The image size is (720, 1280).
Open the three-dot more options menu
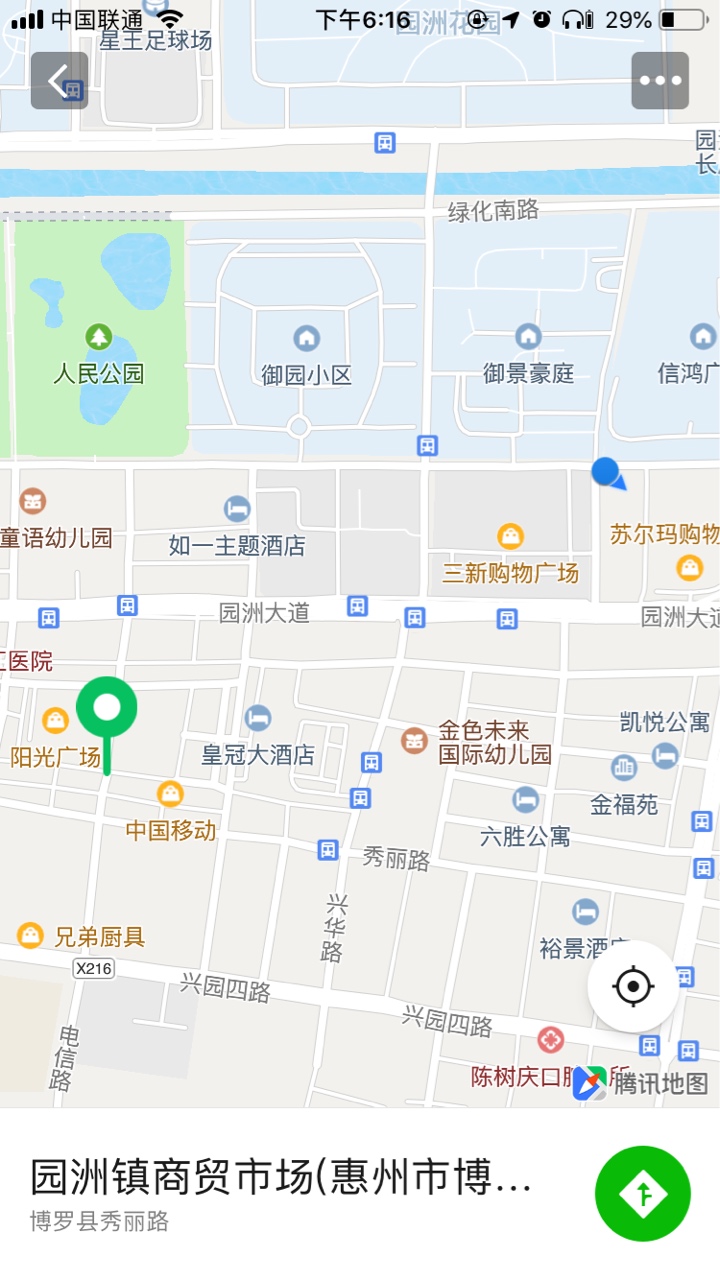[x=660, y=80]
